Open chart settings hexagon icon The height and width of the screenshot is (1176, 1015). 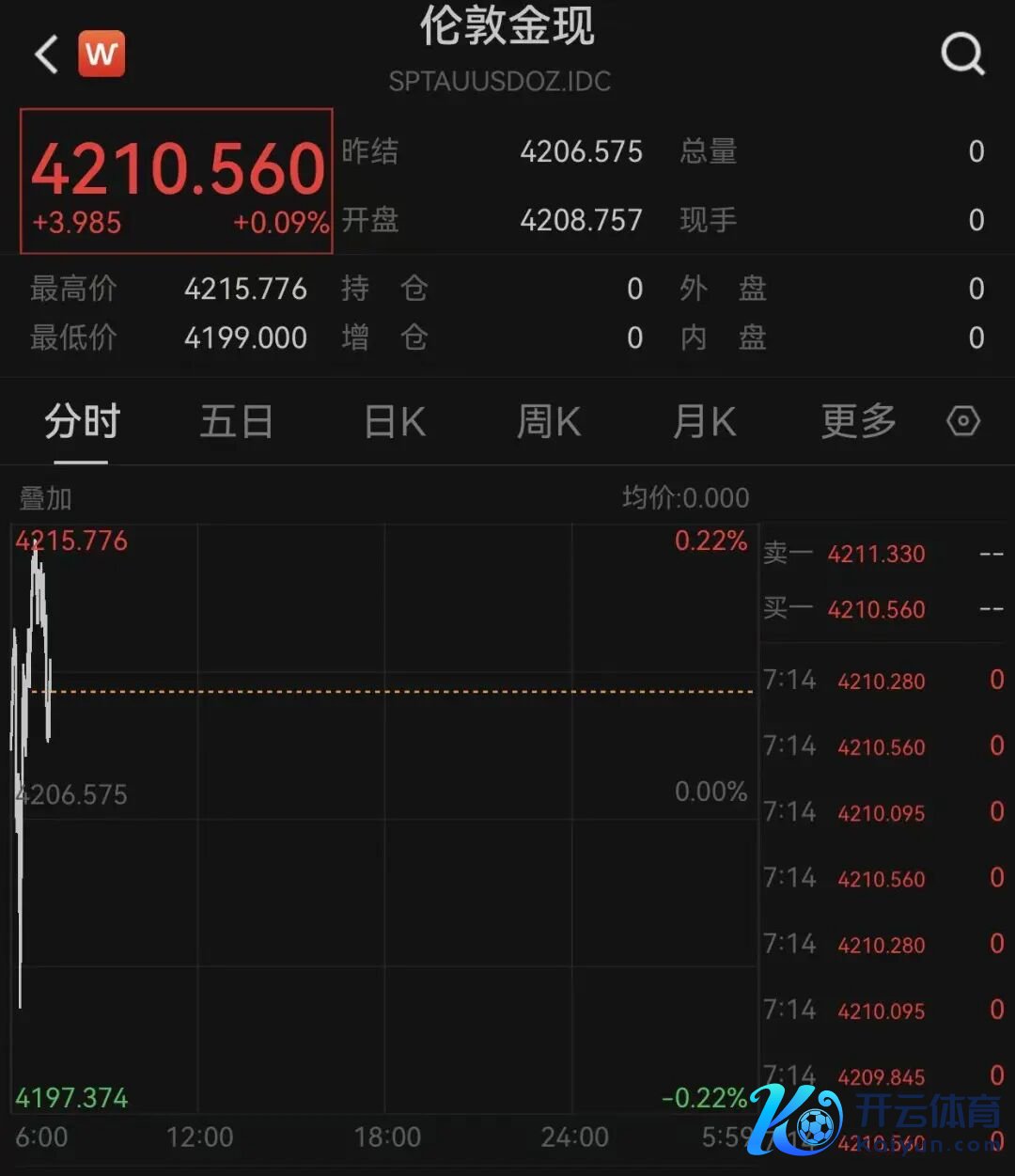(963, 421)
